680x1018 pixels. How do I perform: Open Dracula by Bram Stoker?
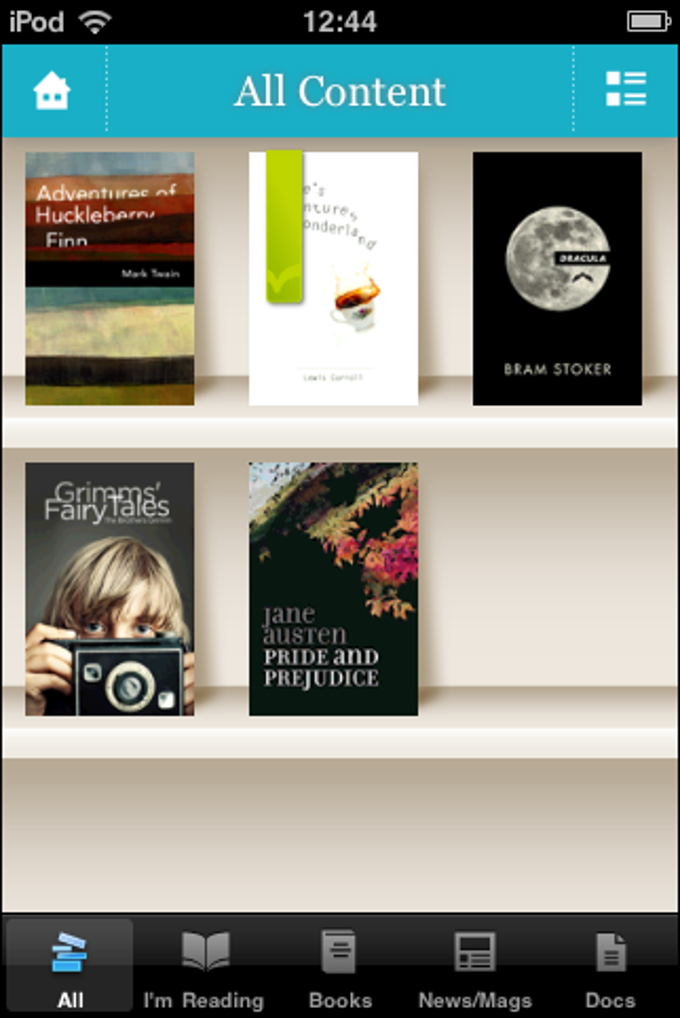557,278
